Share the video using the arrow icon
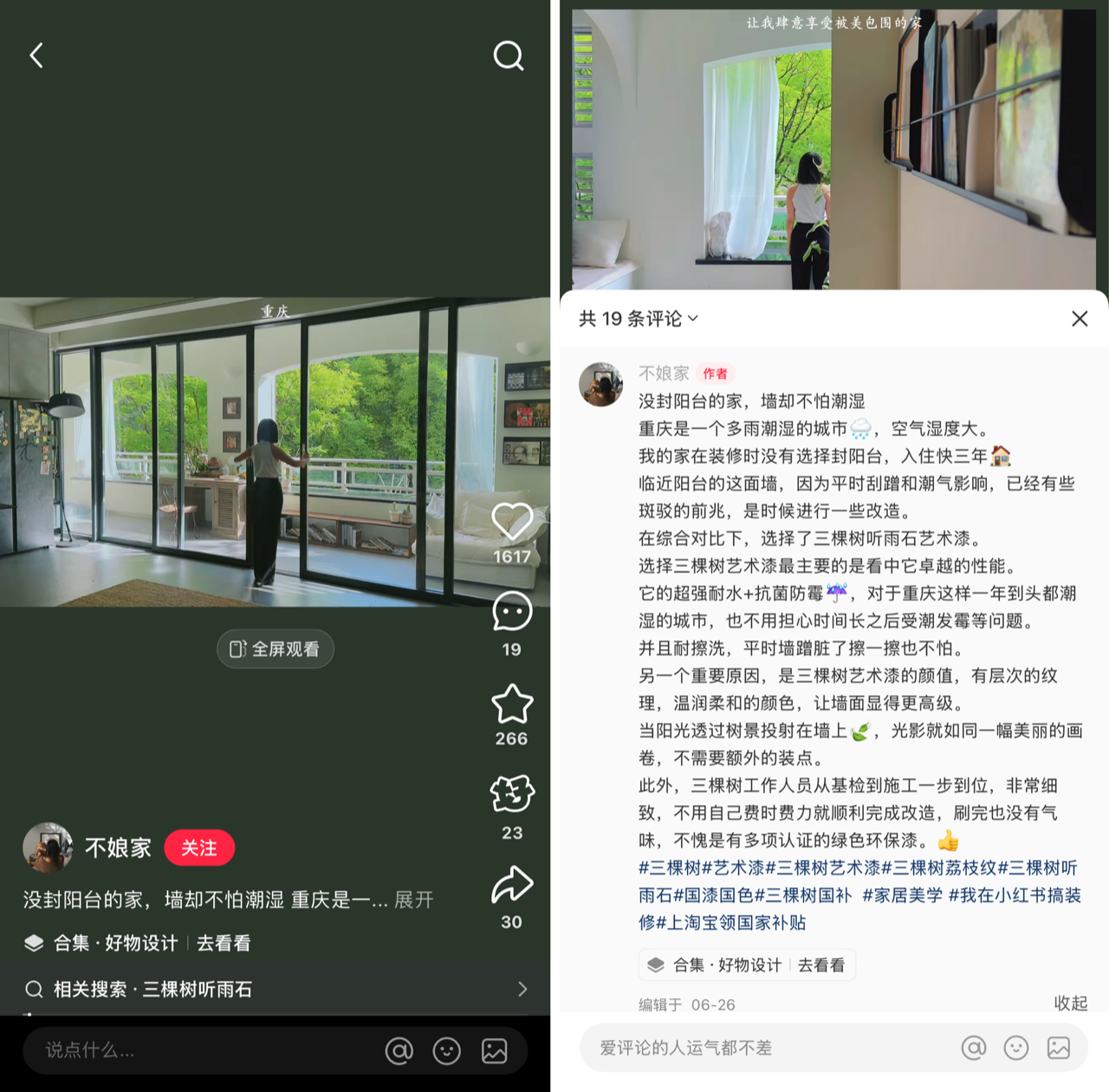1109x1092 pixels. click(511, 886)
